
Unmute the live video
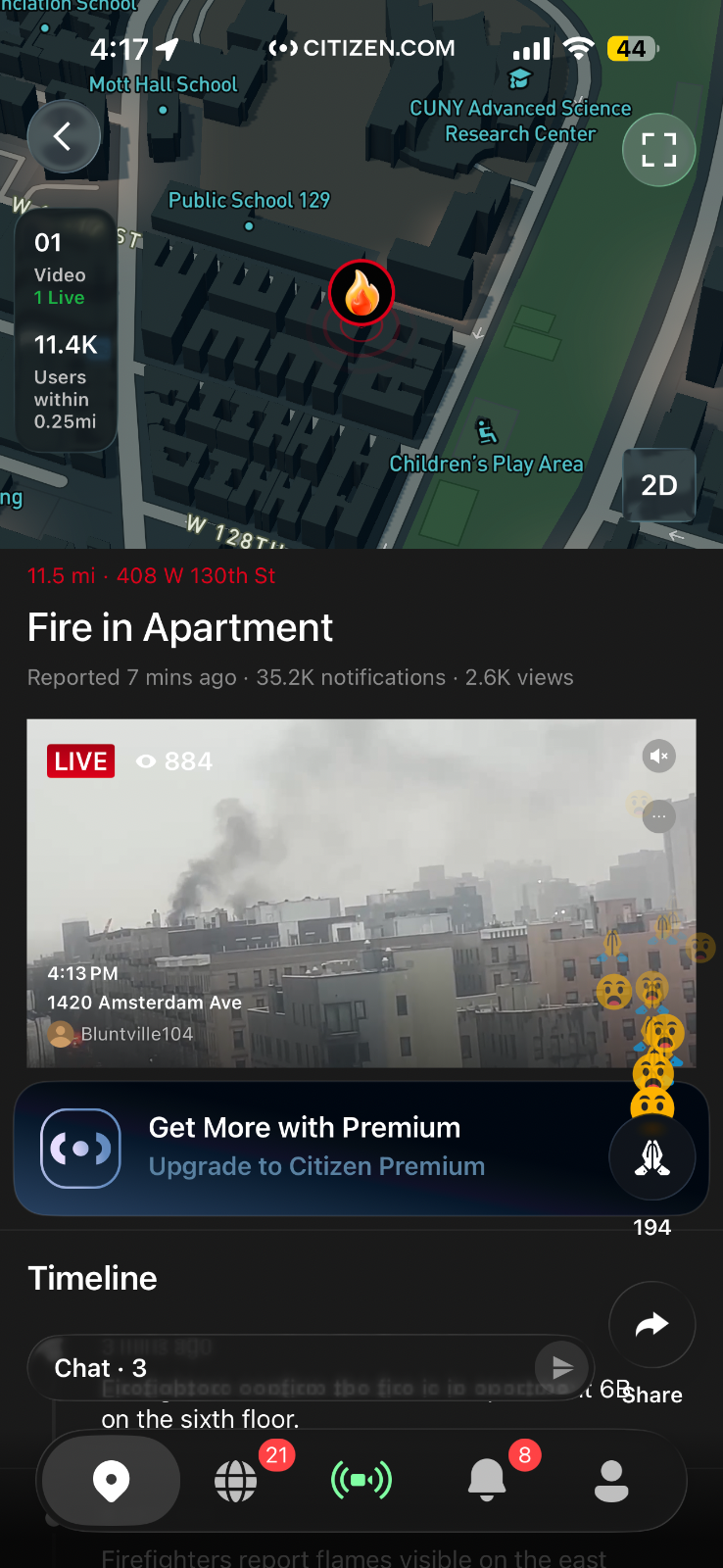[659, 756]
